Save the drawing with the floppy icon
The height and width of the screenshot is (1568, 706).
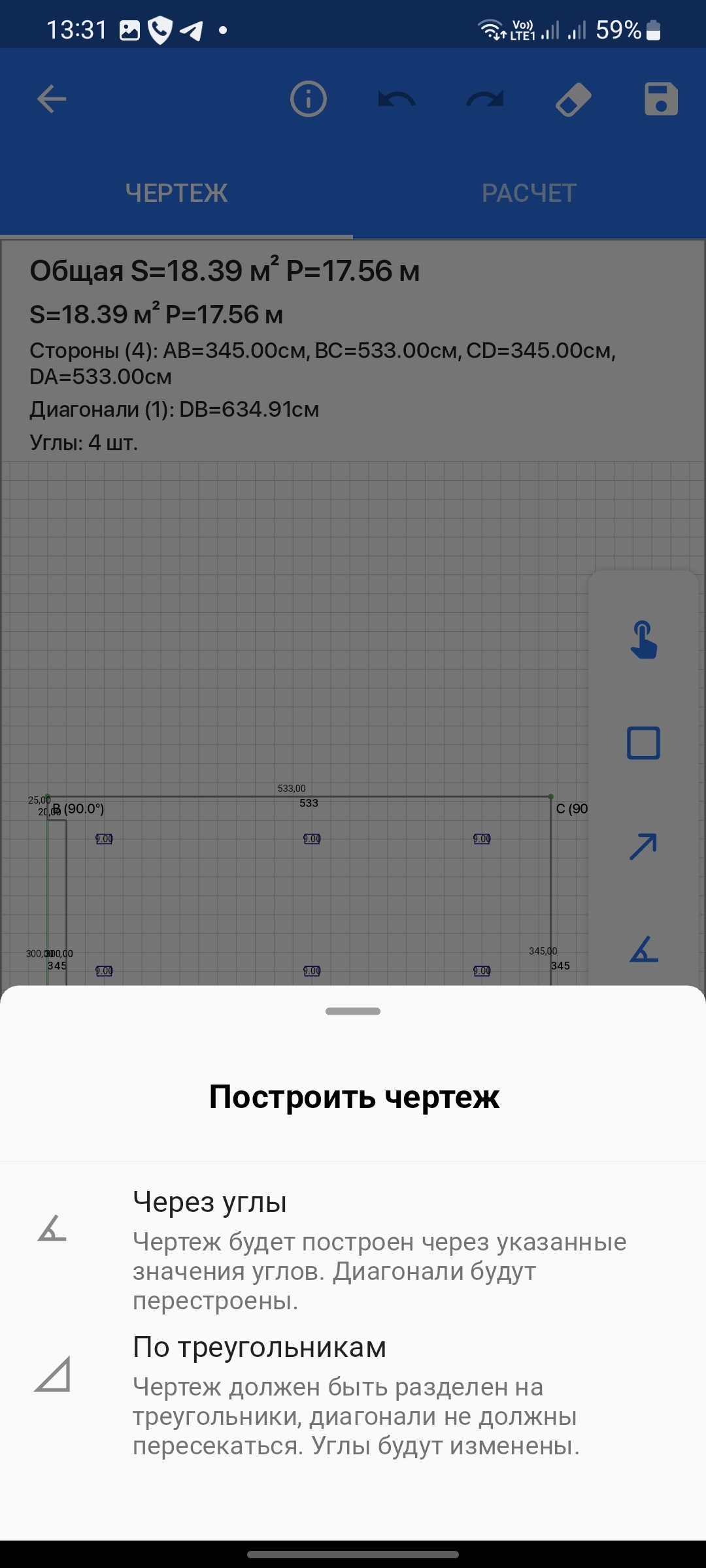point(661,99)
